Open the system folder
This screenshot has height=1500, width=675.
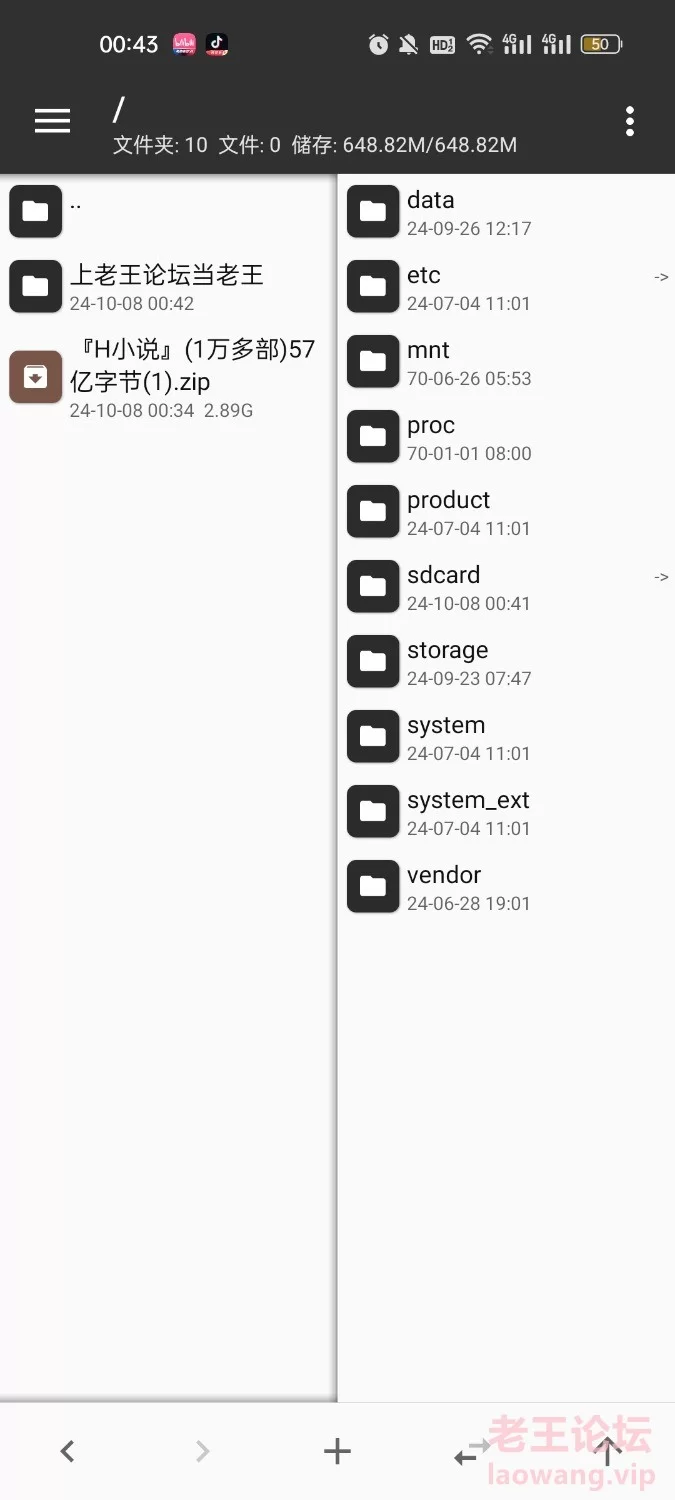click(506, 736)
